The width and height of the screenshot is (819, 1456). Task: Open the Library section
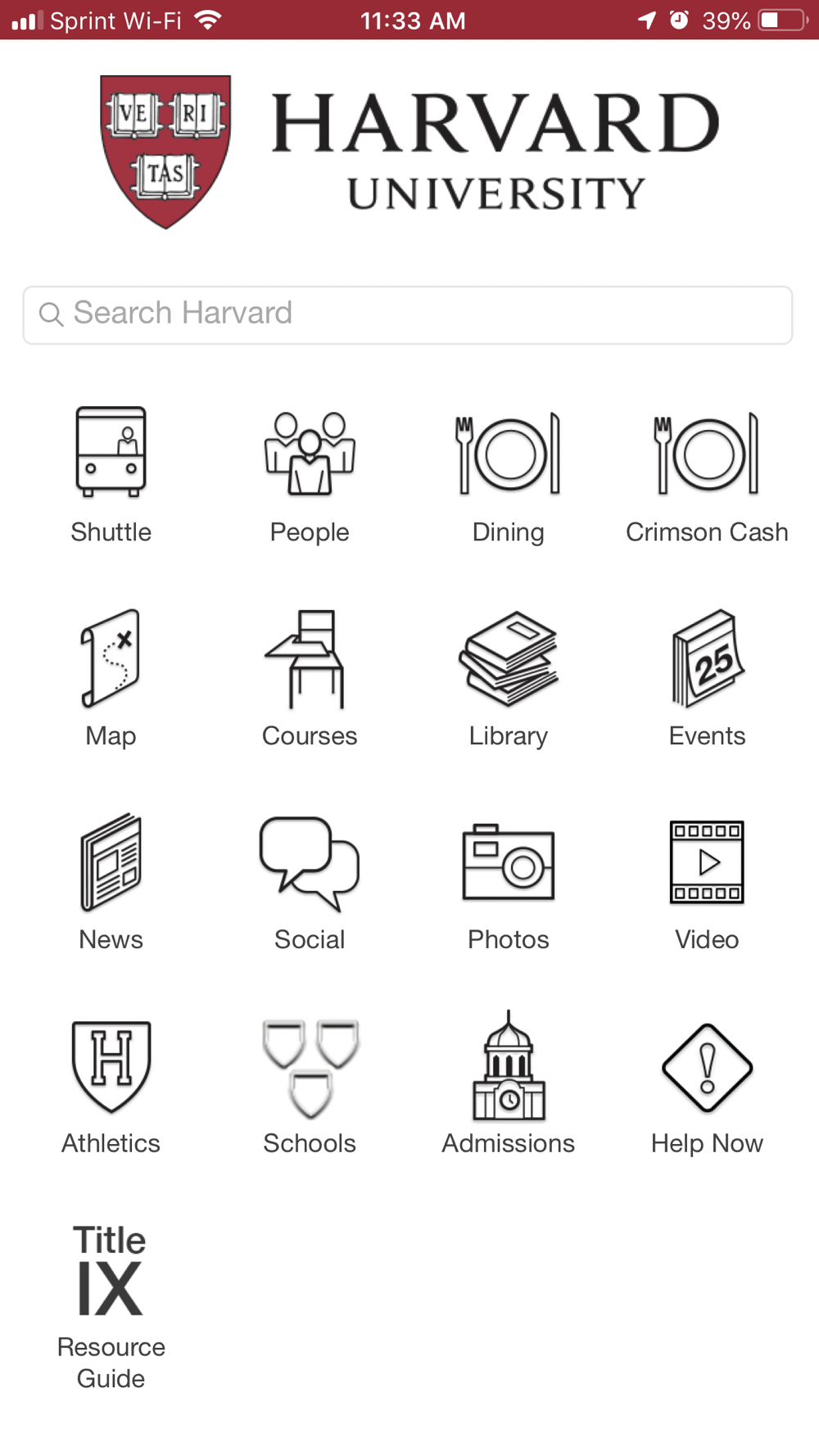tap(509, 679)
